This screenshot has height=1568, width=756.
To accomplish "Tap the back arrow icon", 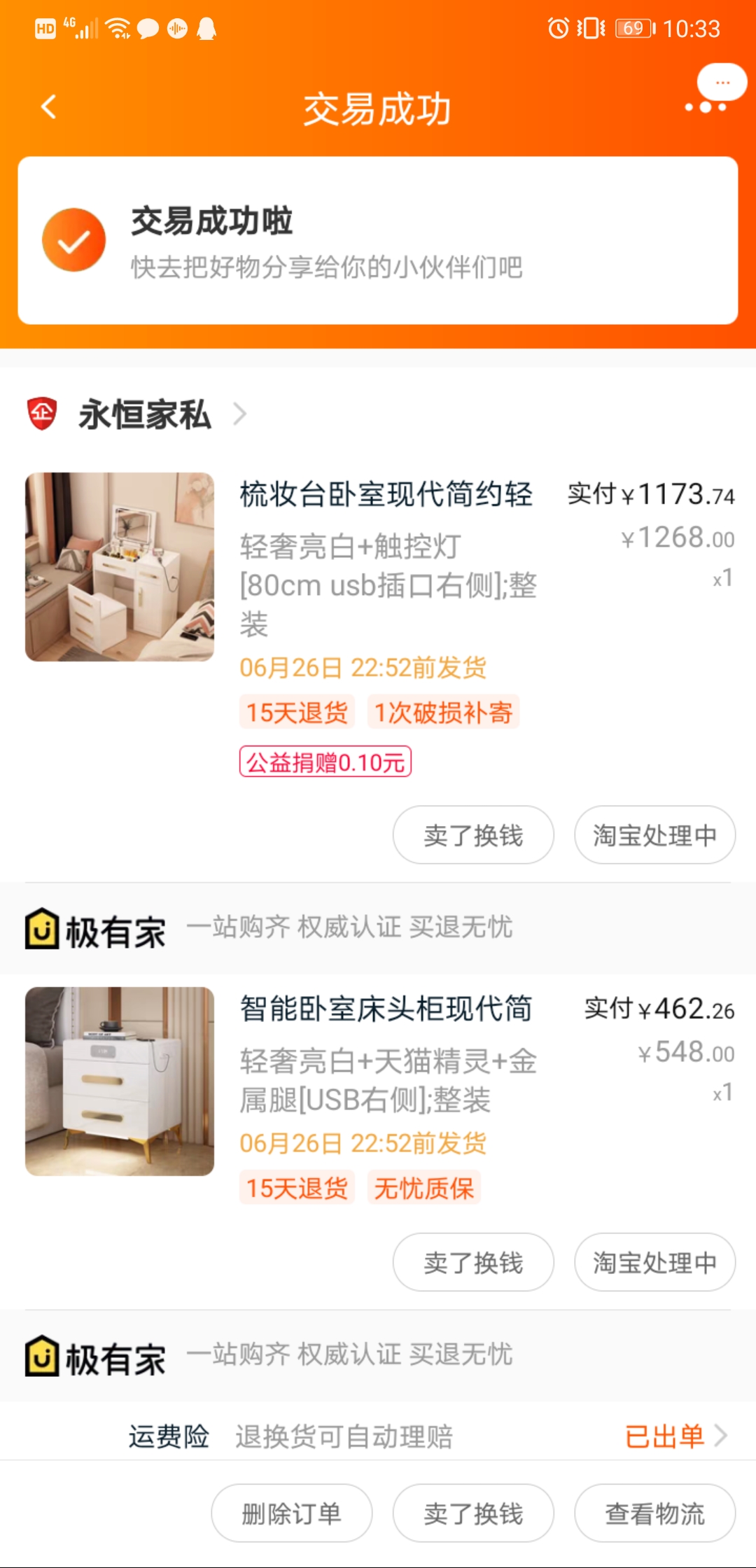I will tap(48, 105).
